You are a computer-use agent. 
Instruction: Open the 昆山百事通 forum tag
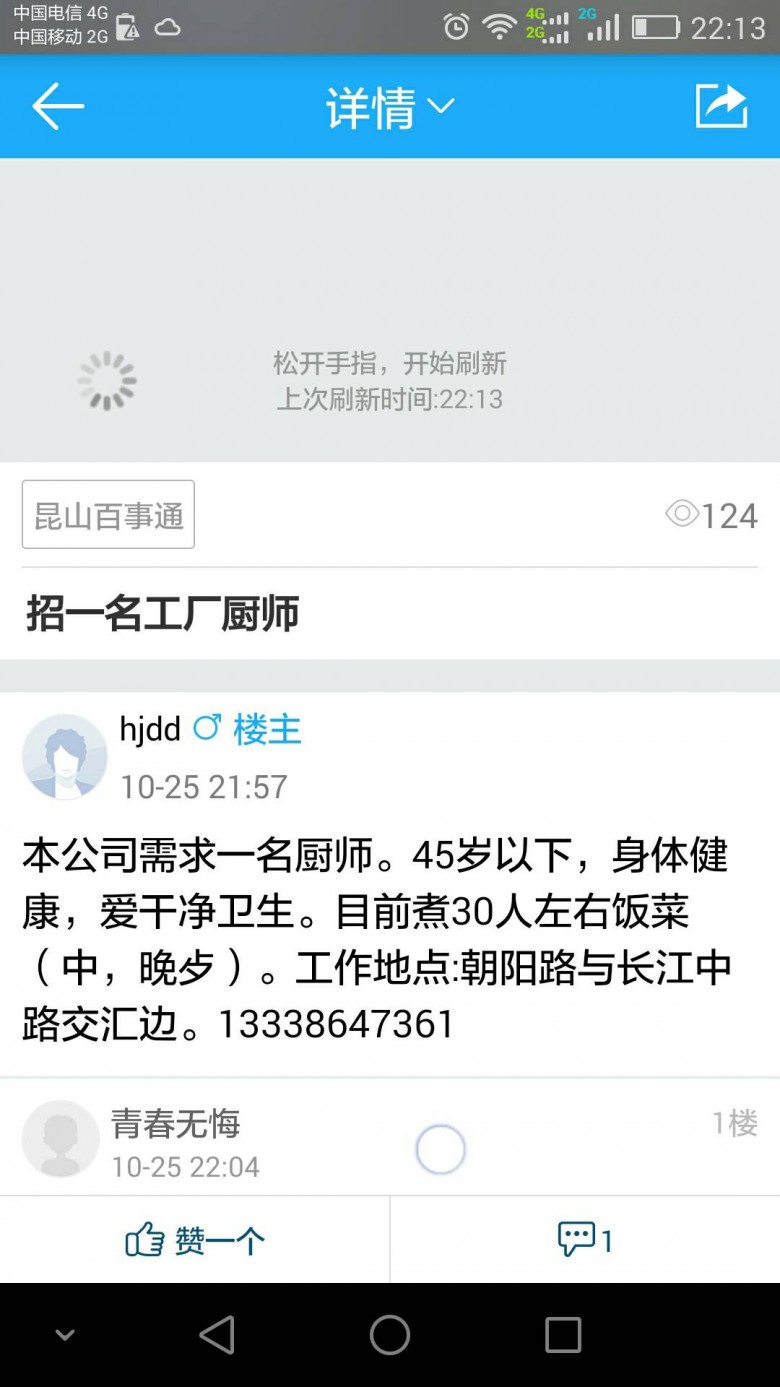click(x=108, y=515)
